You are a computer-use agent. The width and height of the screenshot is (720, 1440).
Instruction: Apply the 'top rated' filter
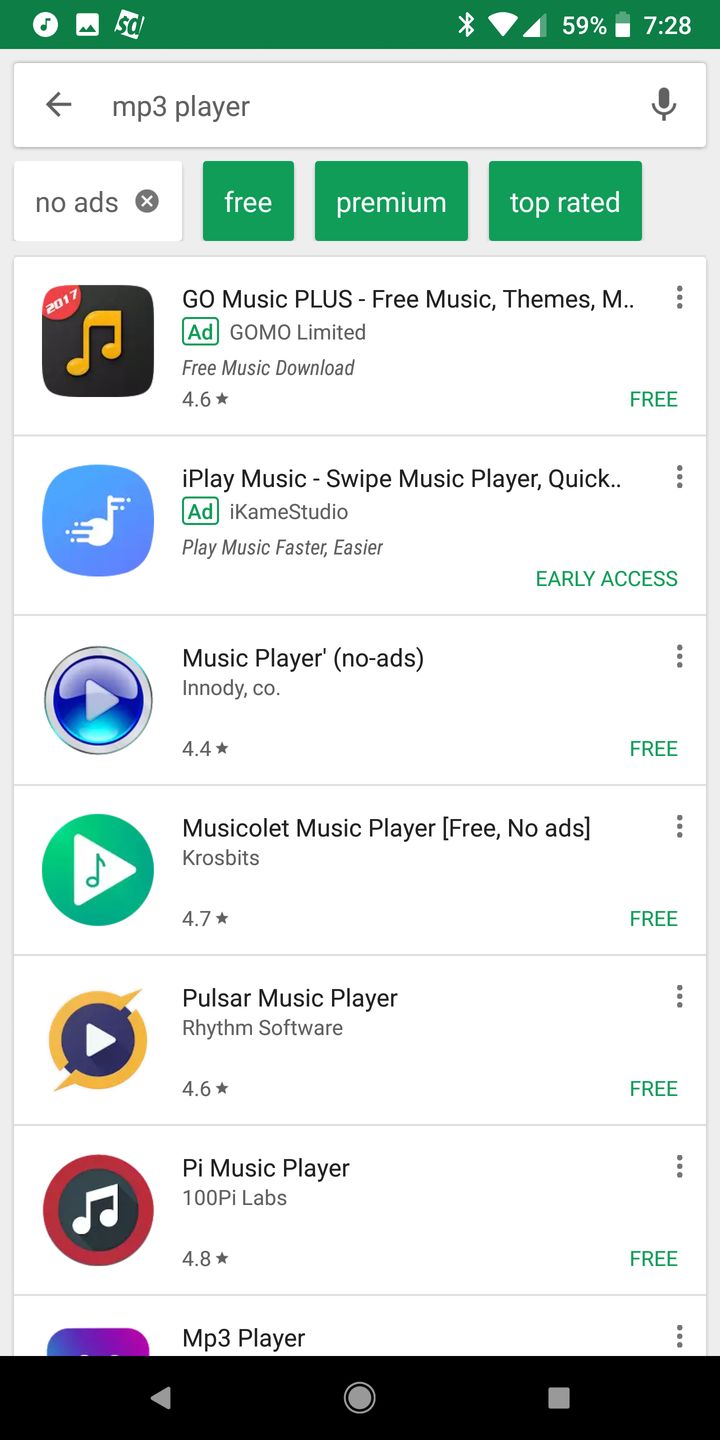point(564,201)
